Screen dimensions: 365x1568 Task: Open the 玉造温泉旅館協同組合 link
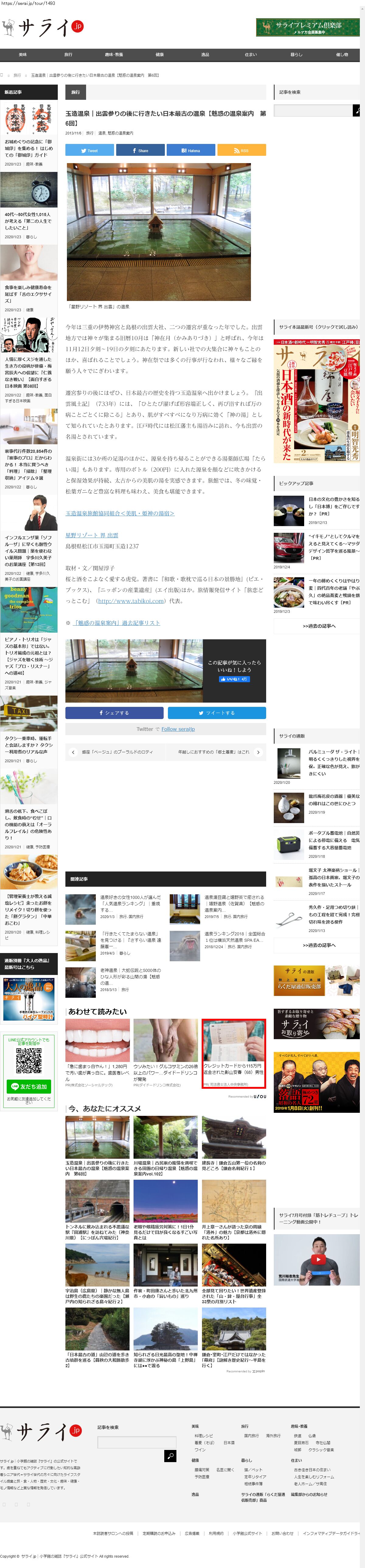coord(120,514)
